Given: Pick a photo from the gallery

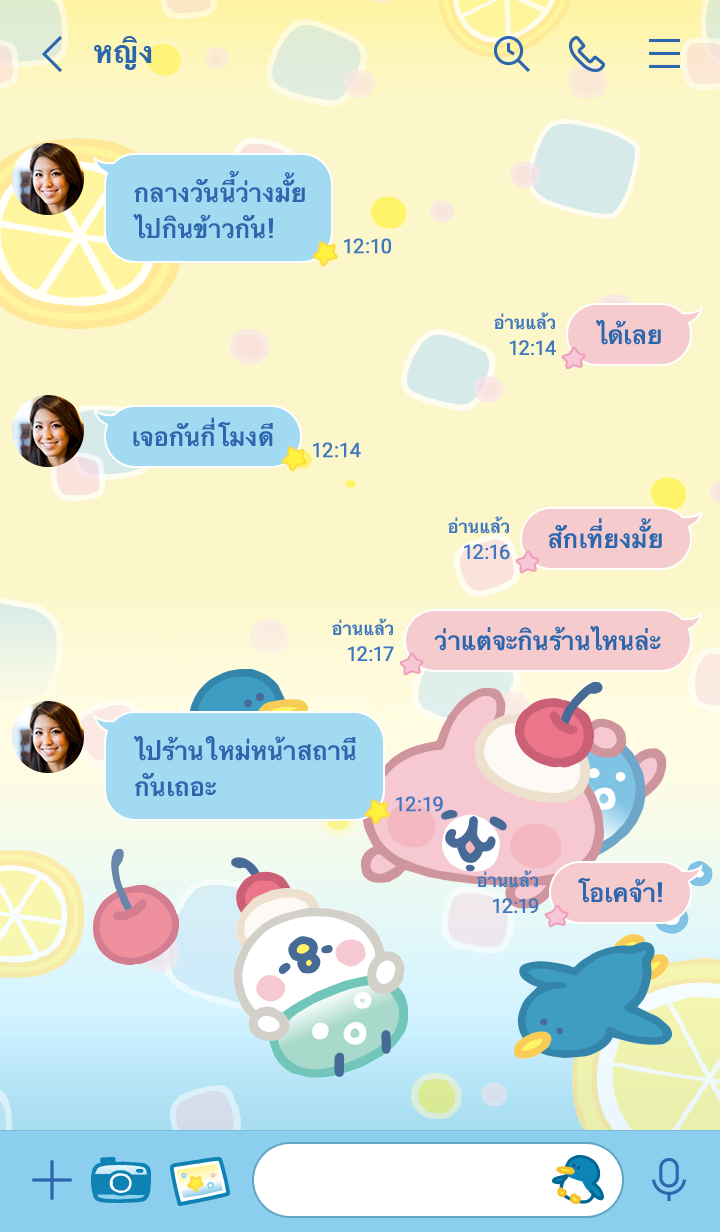Looking at the screenshot, I should (x=199, y=1181).
